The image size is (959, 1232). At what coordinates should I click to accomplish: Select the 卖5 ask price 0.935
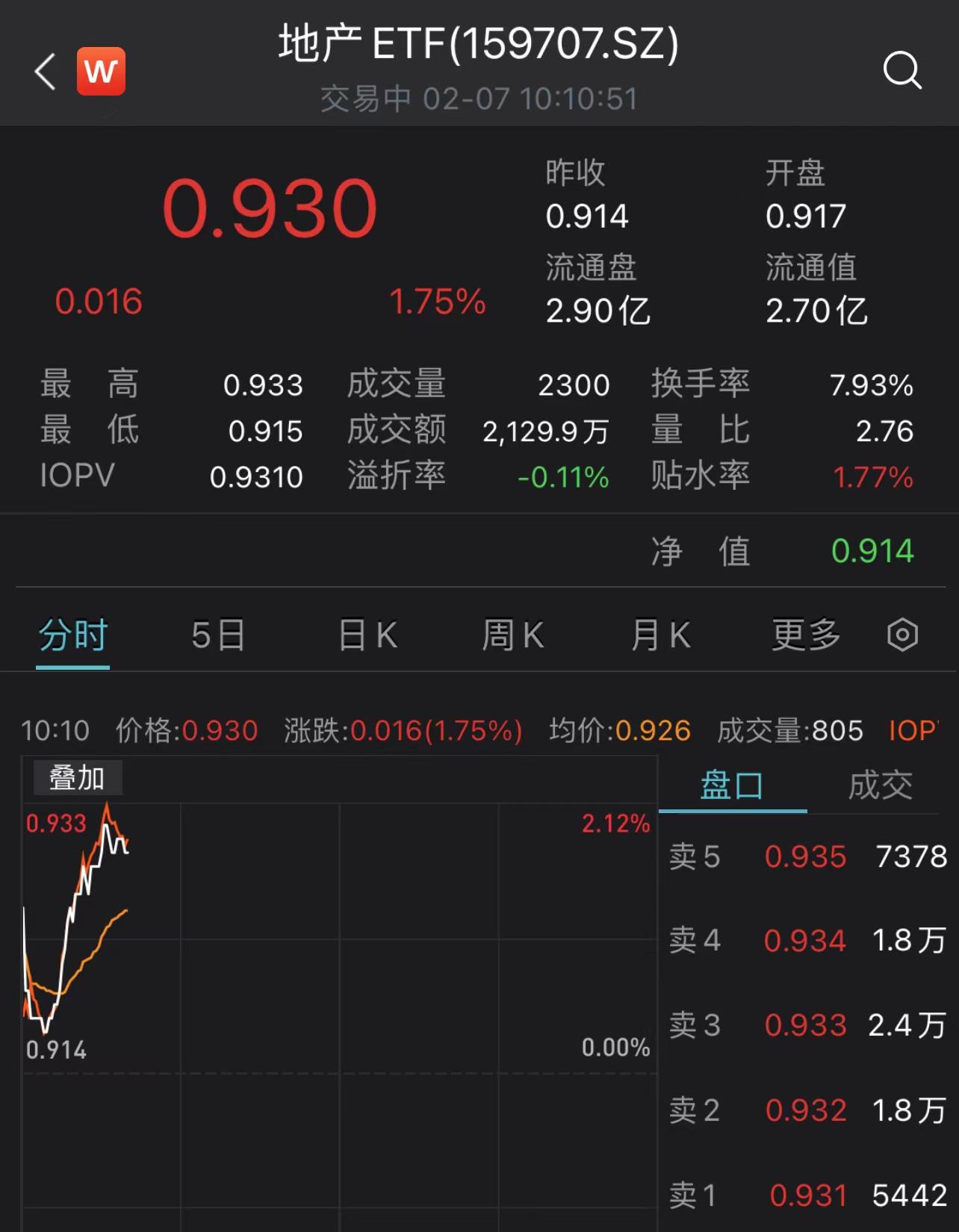[x=807, y=857]
